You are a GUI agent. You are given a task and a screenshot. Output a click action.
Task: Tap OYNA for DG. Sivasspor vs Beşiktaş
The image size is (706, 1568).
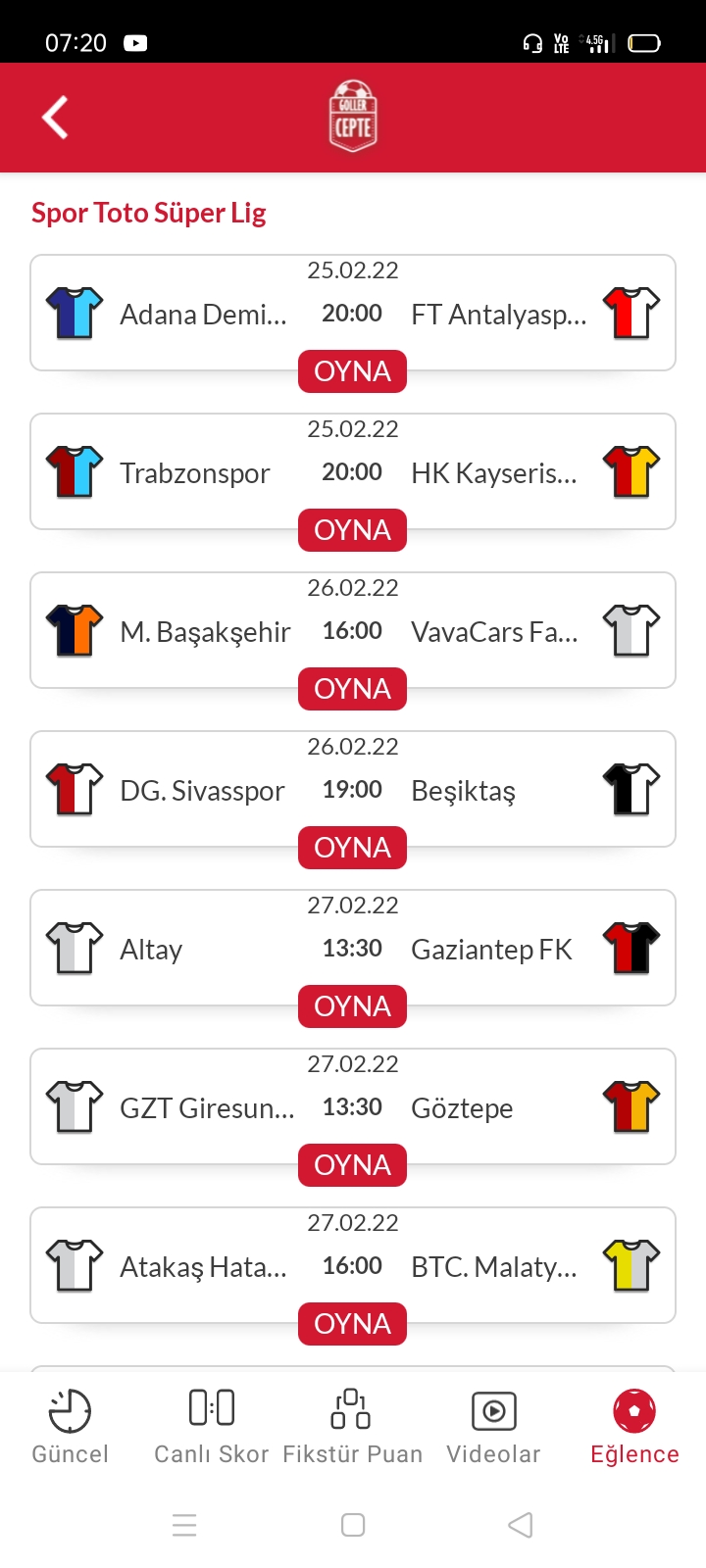(352, 848)
